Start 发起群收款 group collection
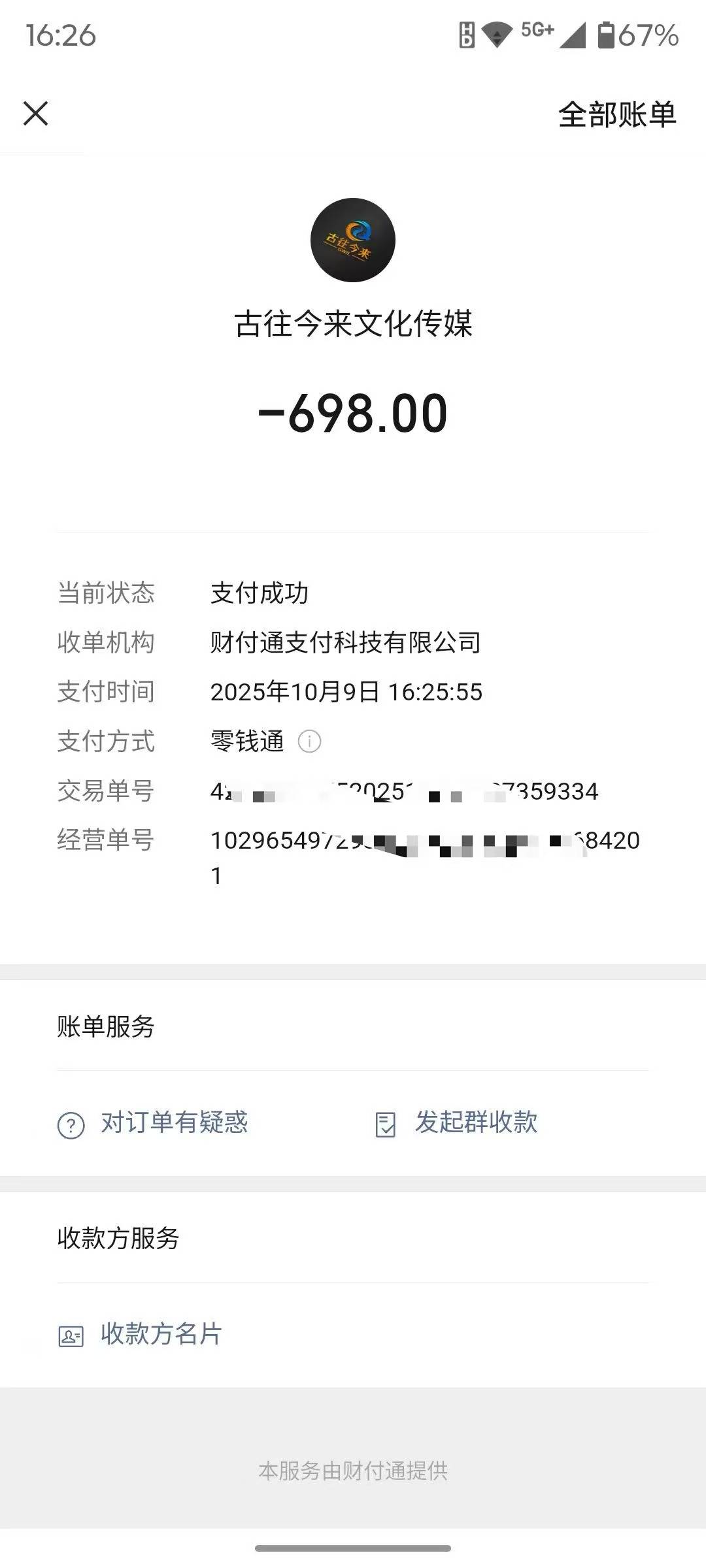Screen dimensions: 706x1568 tap(456, 1123)
